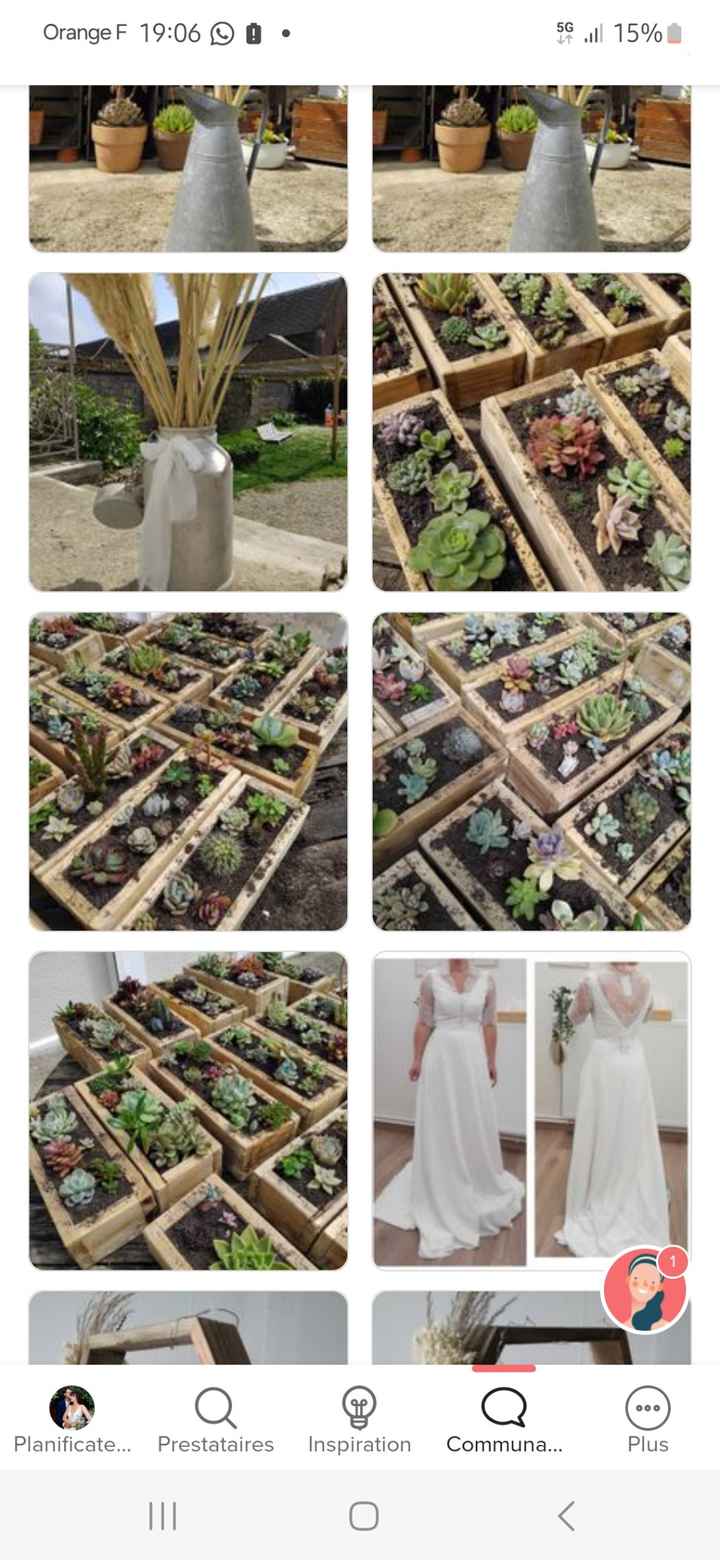The image size is (720, 1560).
Task: Open the recent apps overview
Action: click(x=162, y=1516)
